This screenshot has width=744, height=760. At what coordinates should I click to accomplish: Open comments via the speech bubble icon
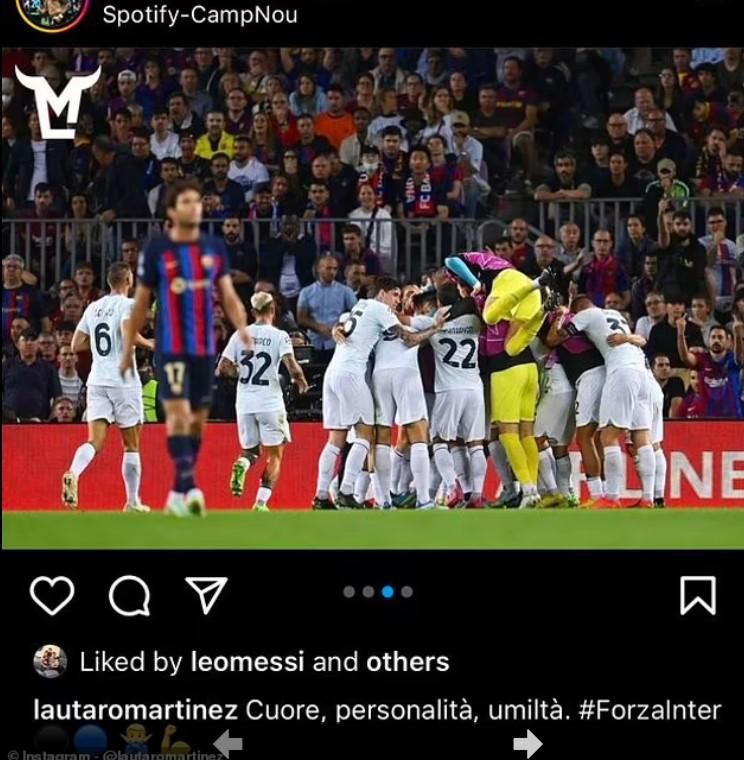[129, 596]
